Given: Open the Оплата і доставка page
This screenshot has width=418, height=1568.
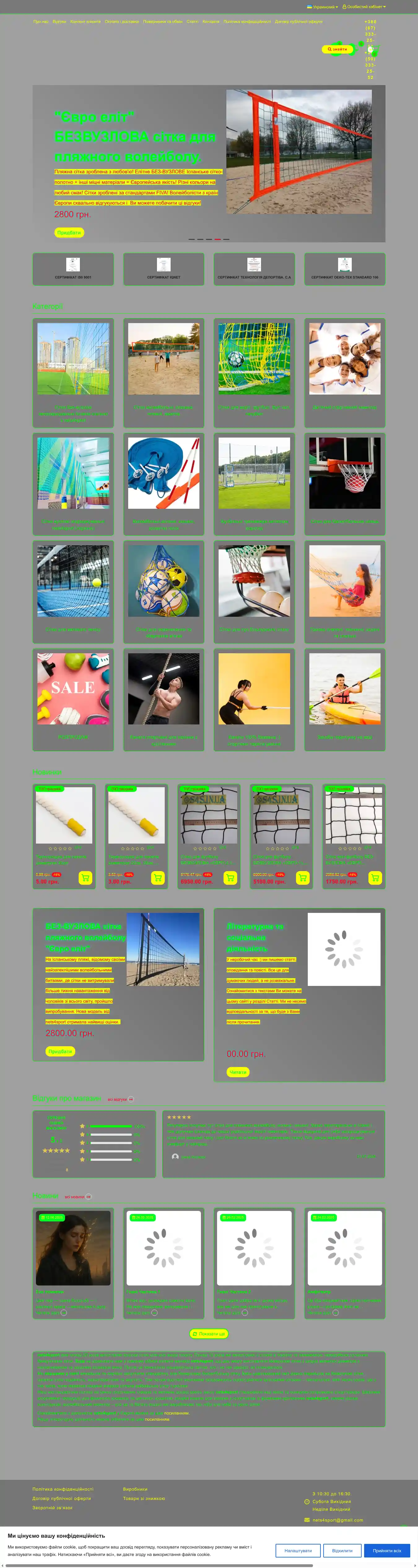Looking at the screenshot, I should (121, 21).
